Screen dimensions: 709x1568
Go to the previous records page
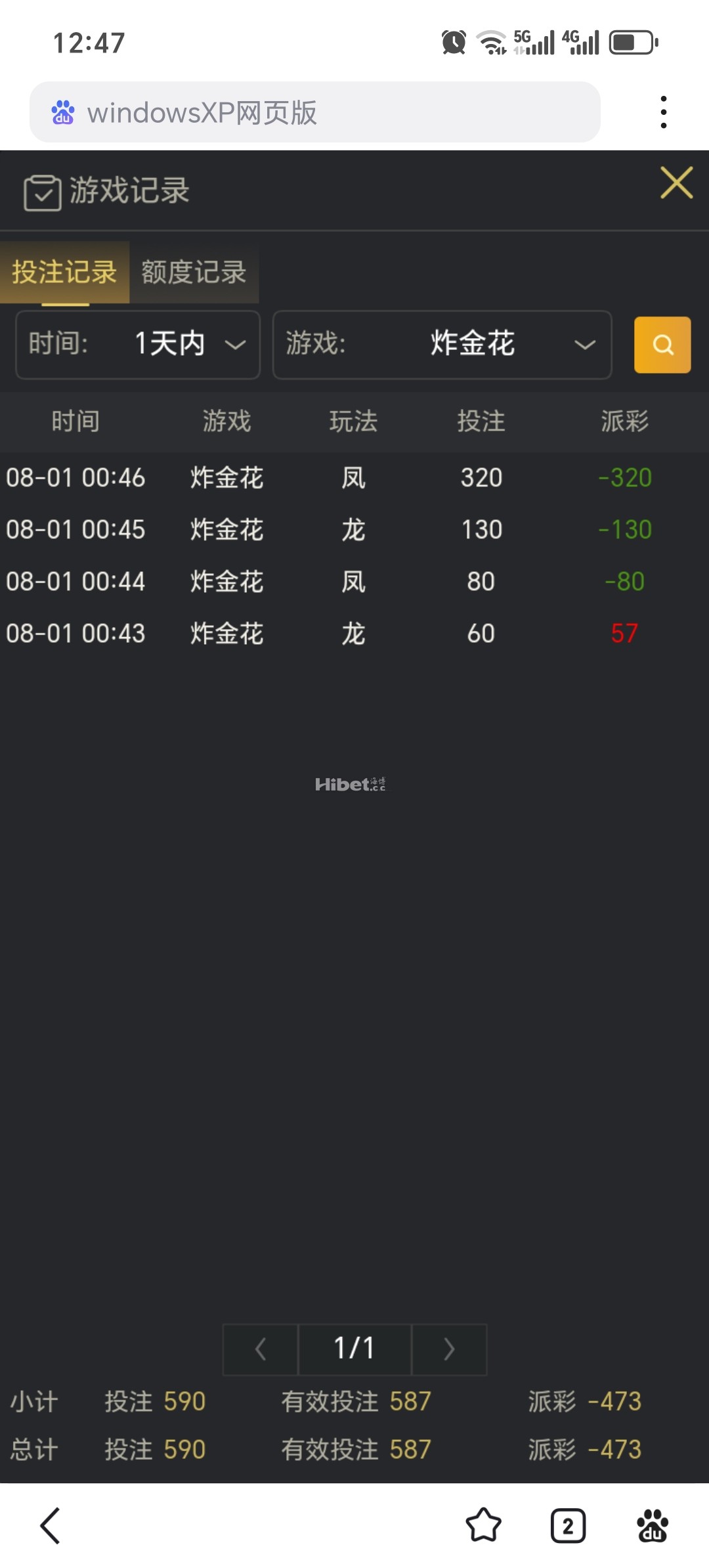click(261, 1349)
